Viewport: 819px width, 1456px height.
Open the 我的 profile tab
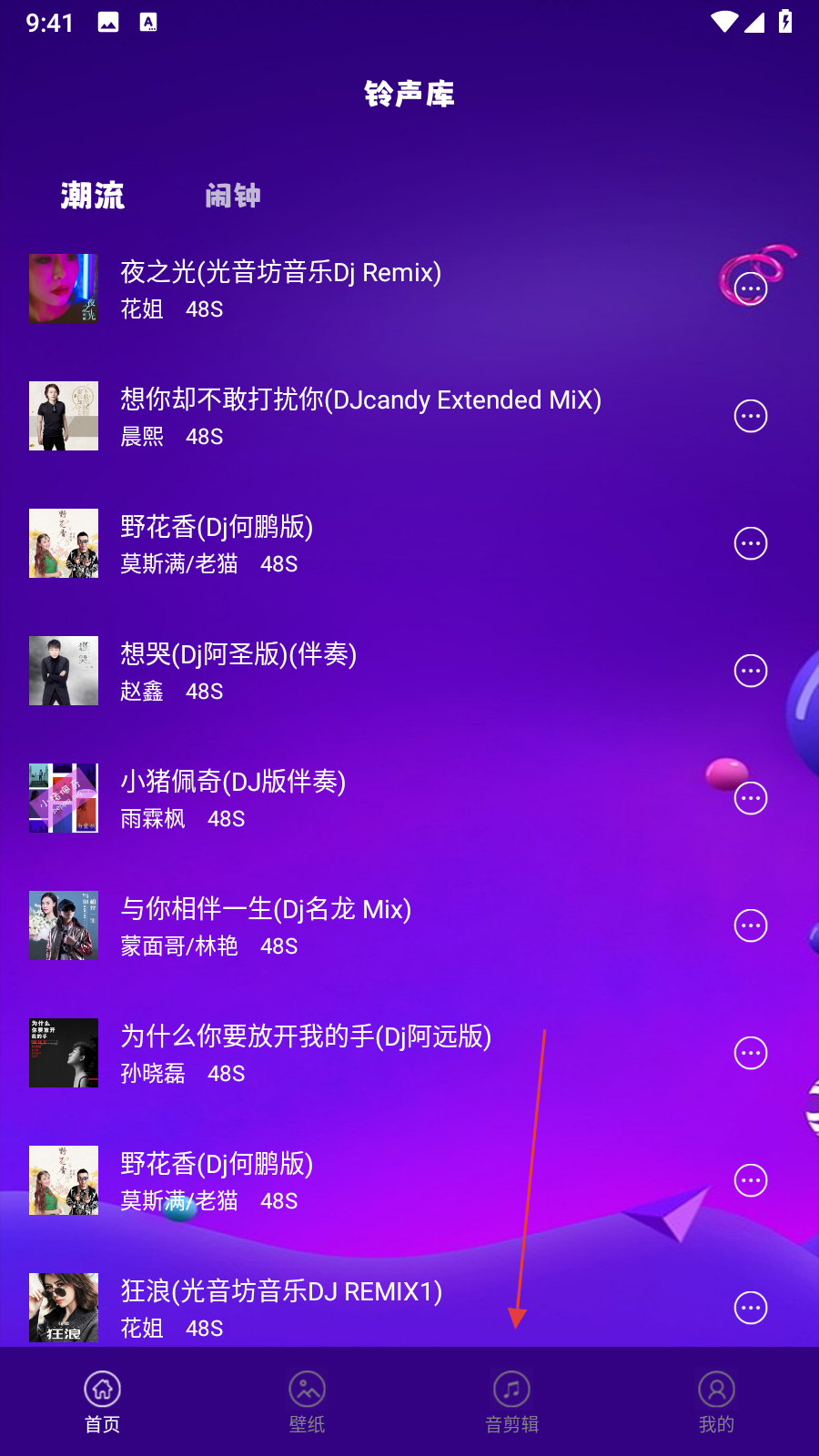tap(717, 1401)
